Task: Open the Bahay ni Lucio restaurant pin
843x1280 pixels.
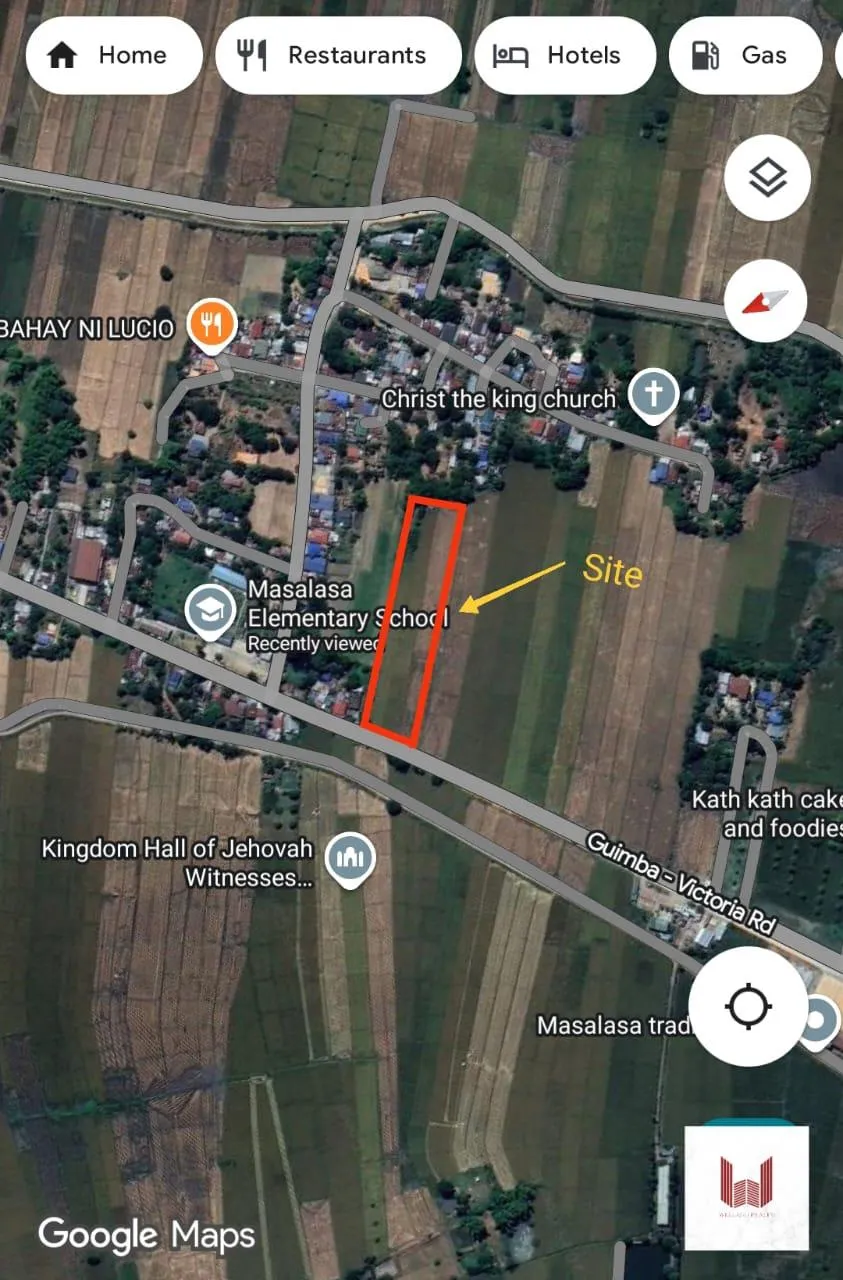Action: [211, 327]
